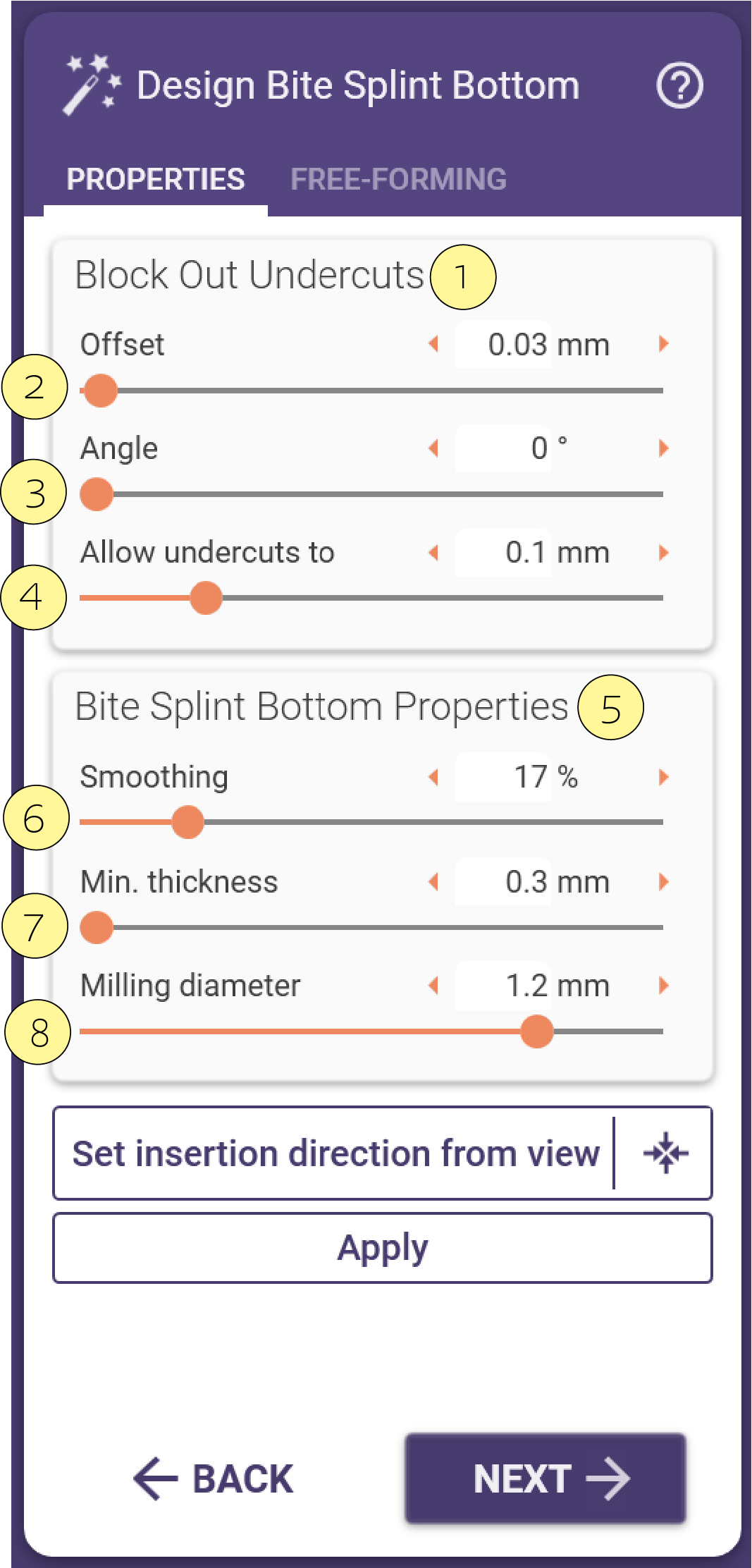The image size is (752, 1568).
Task: Decrease Milling diameter with the left arrow
Action: (433, 985)
